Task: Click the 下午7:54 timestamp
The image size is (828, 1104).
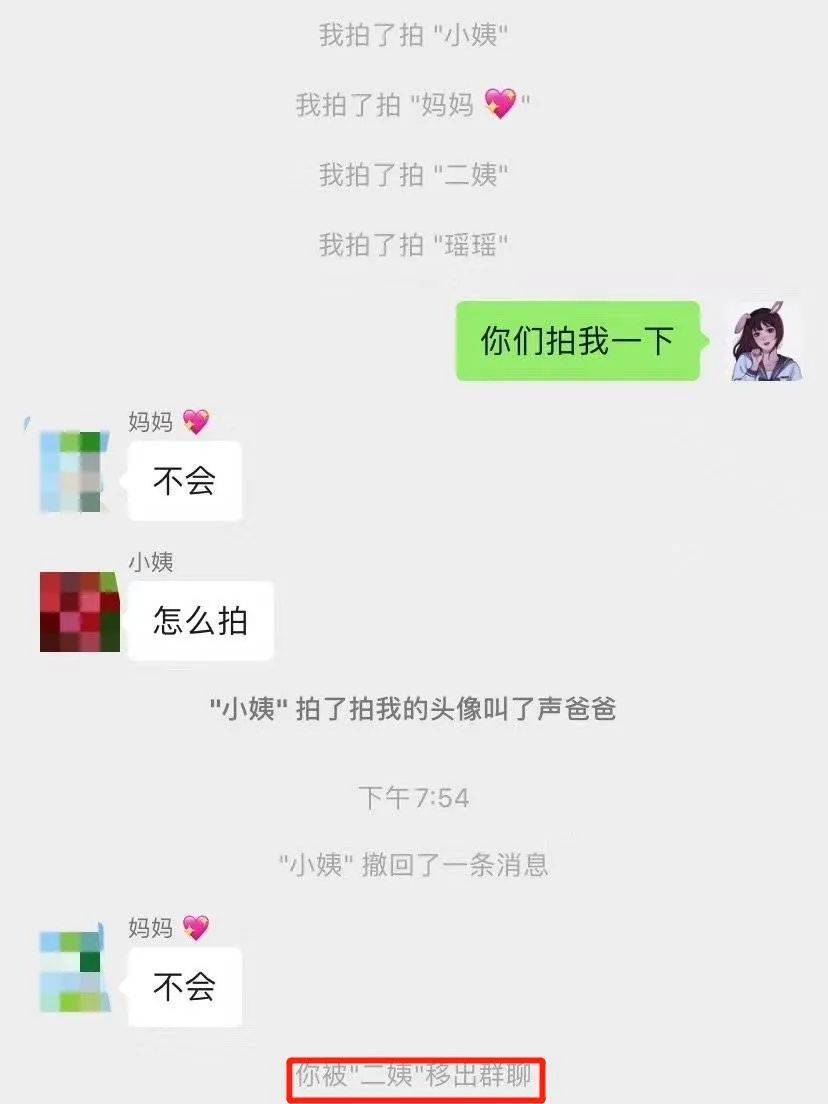Action: 414,795
